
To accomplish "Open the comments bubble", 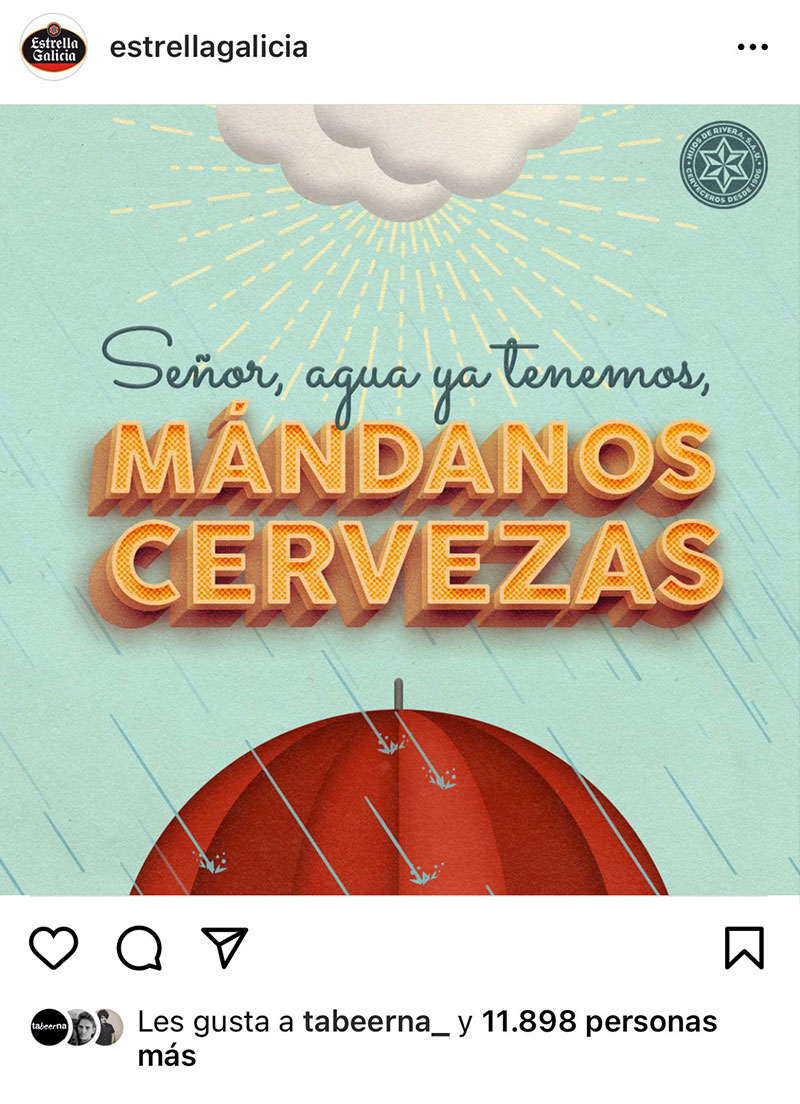I will click(x=139, y=948).
